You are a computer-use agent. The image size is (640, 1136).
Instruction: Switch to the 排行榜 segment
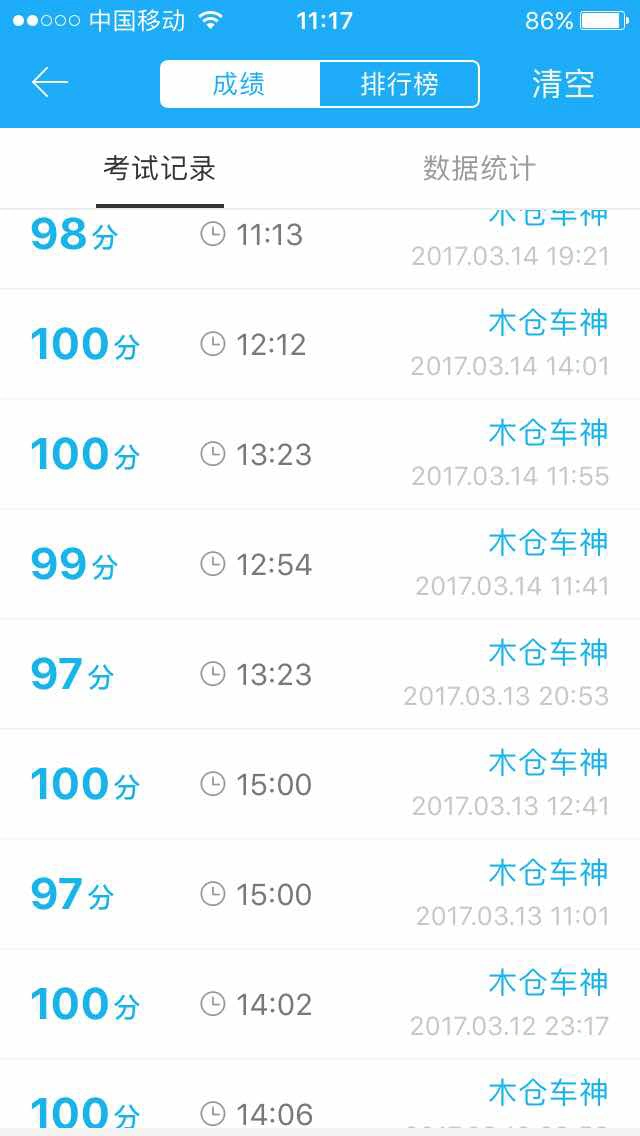pyautogui.click(x=399, y=84)
